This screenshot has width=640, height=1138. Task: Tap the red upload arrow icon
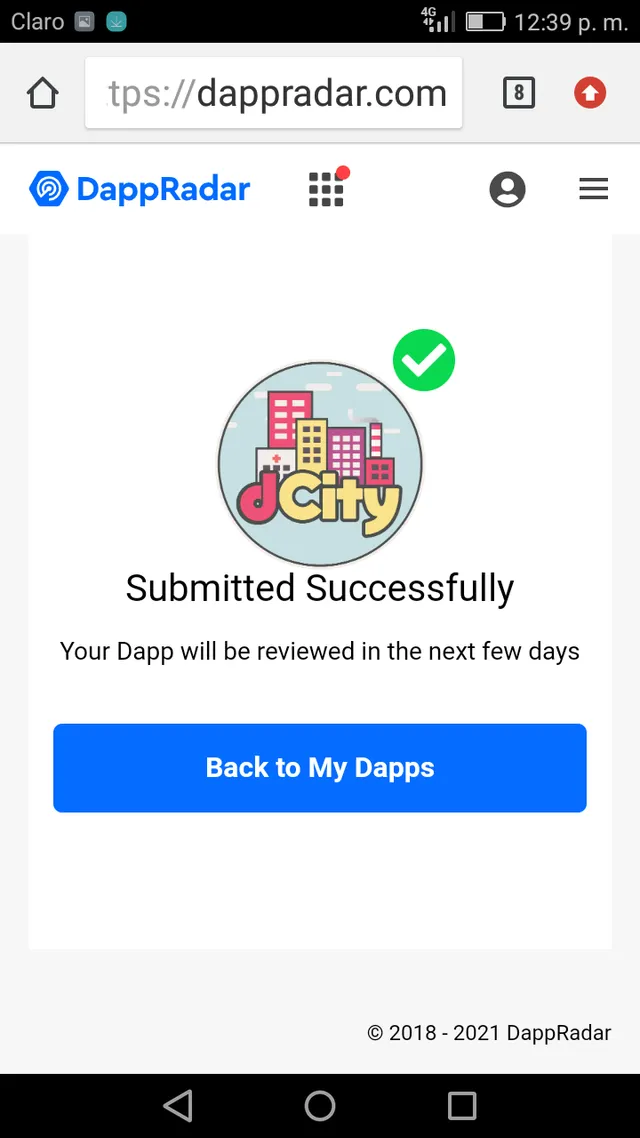pos(590,94)
